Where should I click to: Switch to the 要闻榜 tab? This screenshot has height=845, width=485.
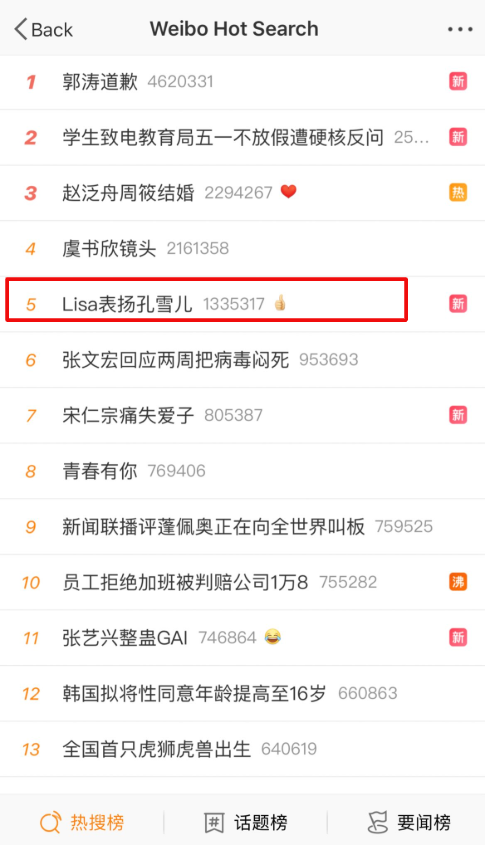tap(409, 822)
